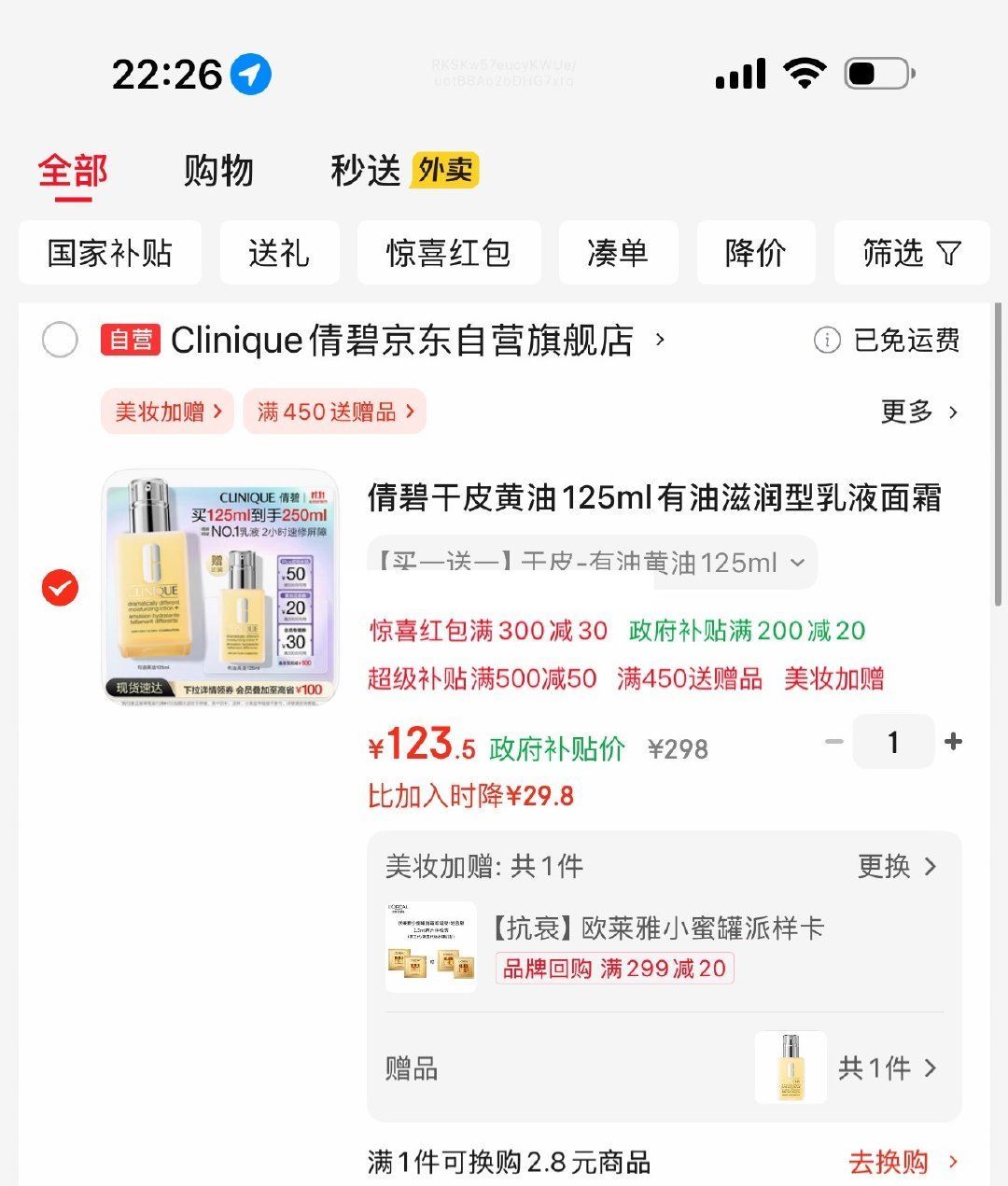The height and width of the screenshot is (1186, 1008).
Task: Tap the gift product image under 赠品
Action: click(x=791, y=1067)
